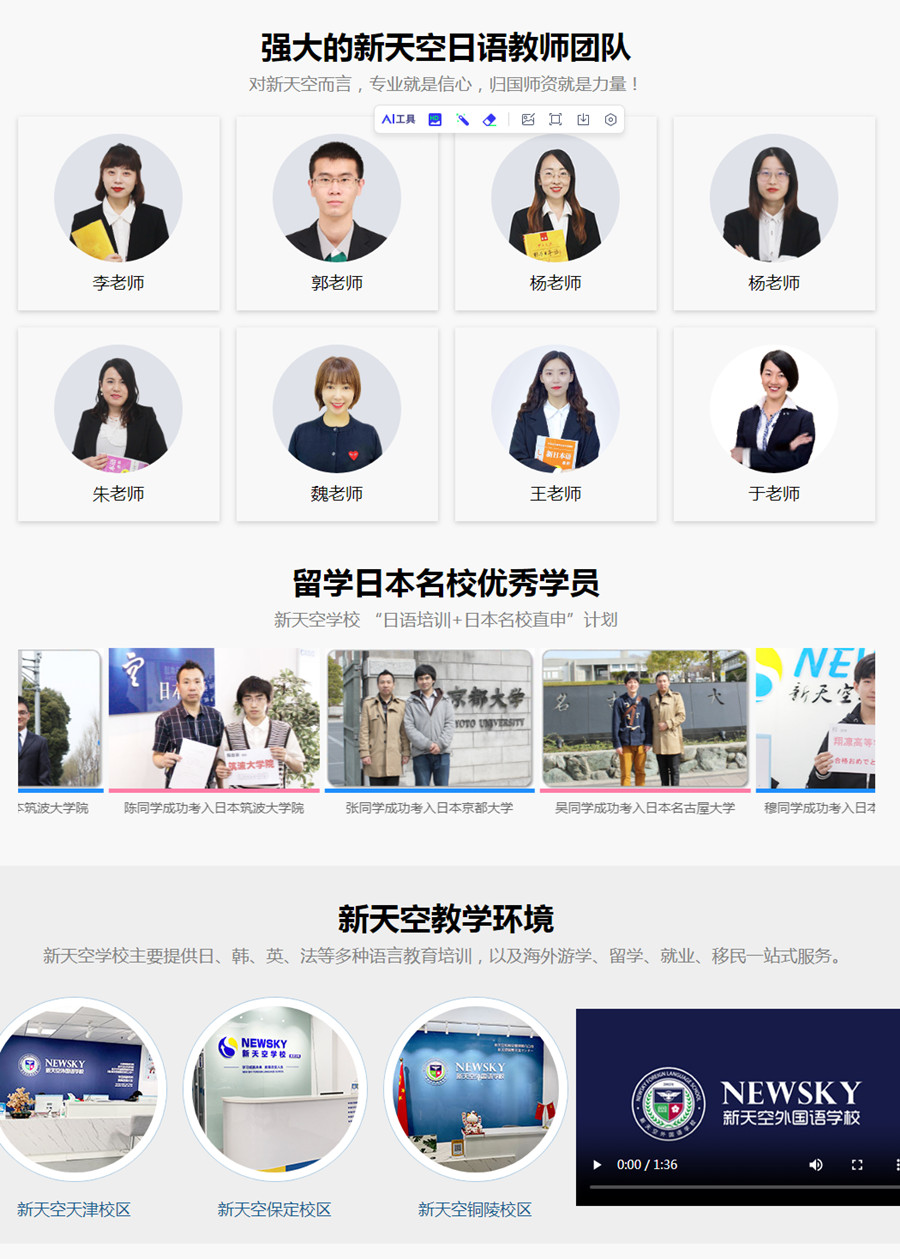
Task: Select the magic wand tool
Action: (462, 119)
